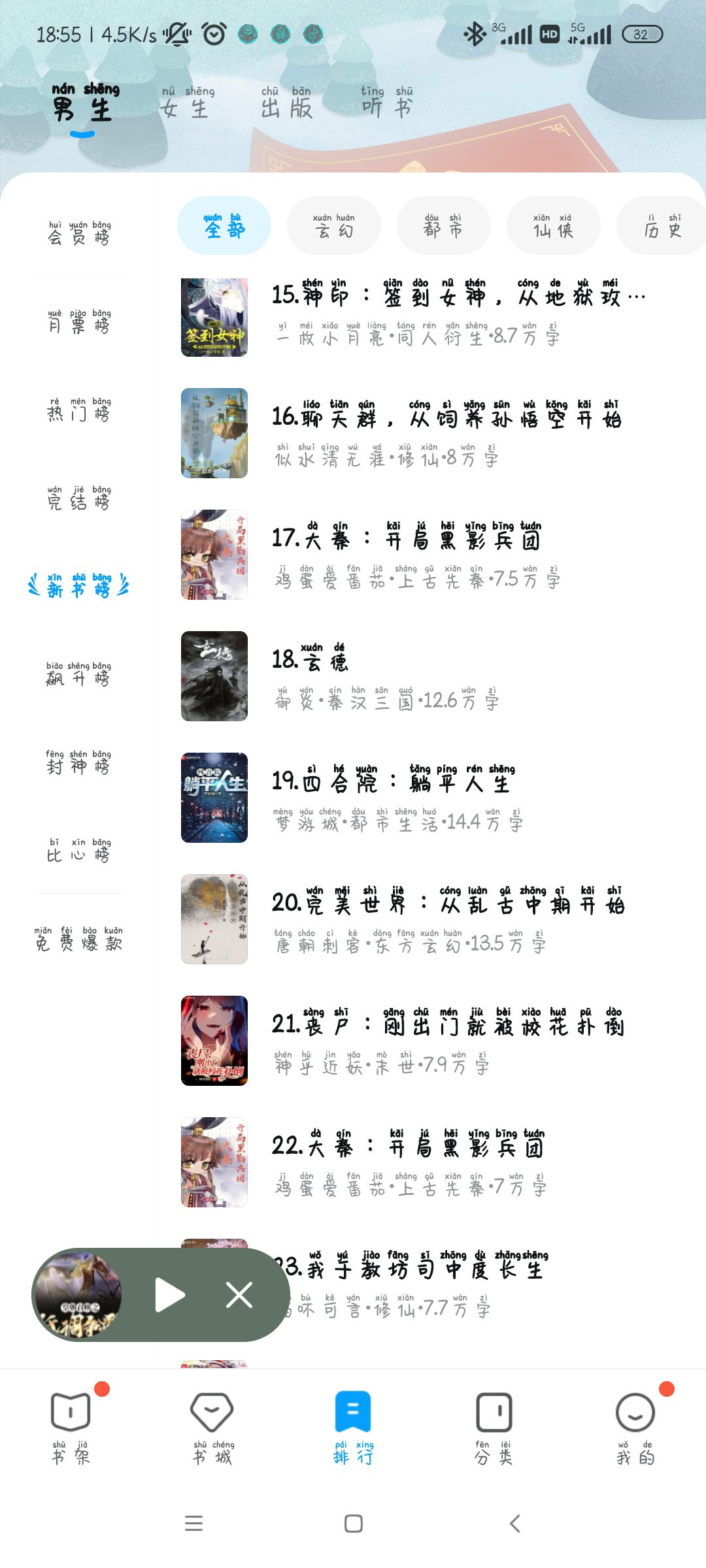The width and height of the screenshot is (706, 1568).
Task: Select the 都市 genre chip
Action: (x=443, y=225)
